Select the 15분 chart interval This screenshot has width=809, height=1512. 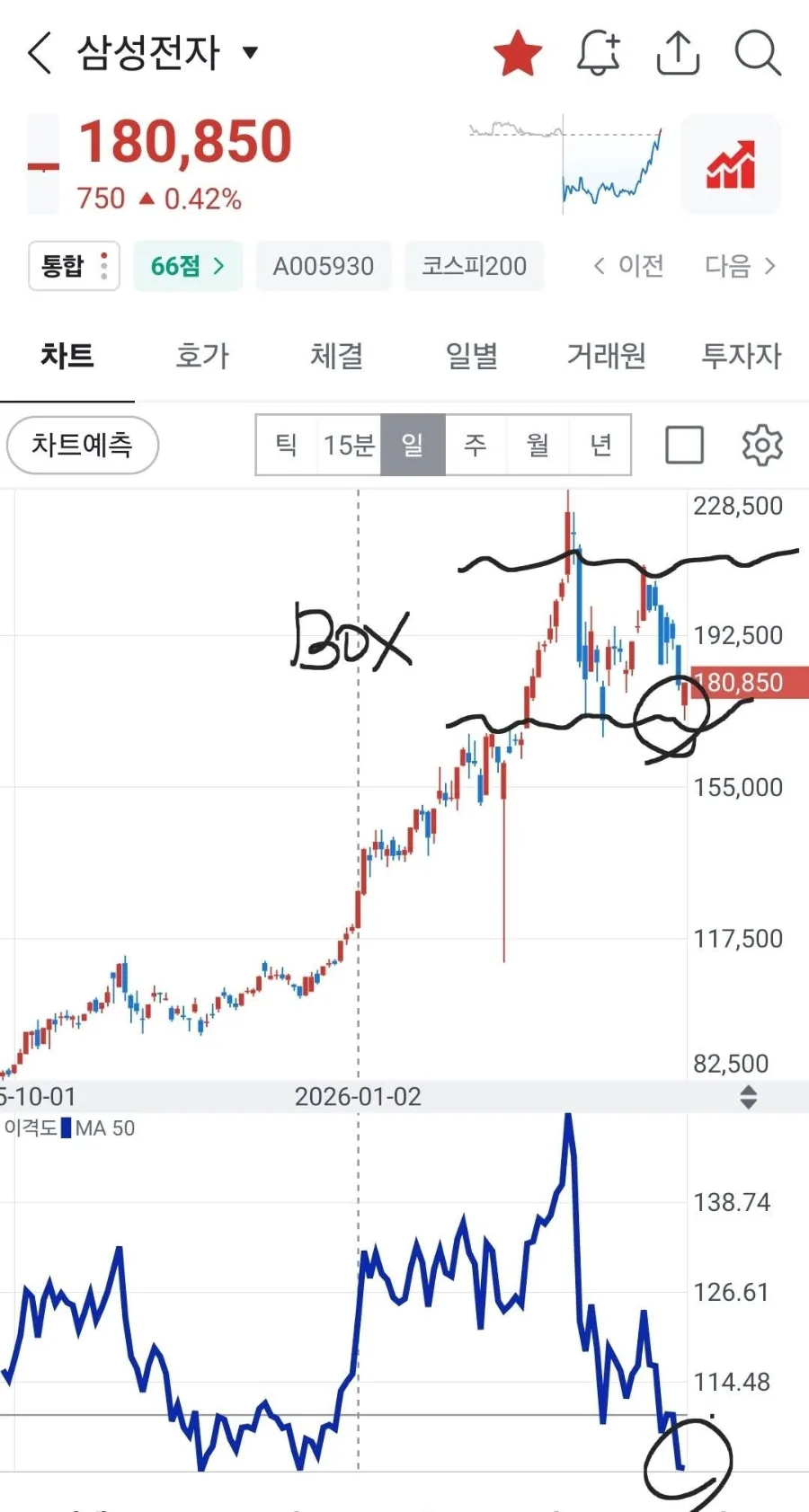click(x=349, y=445)
